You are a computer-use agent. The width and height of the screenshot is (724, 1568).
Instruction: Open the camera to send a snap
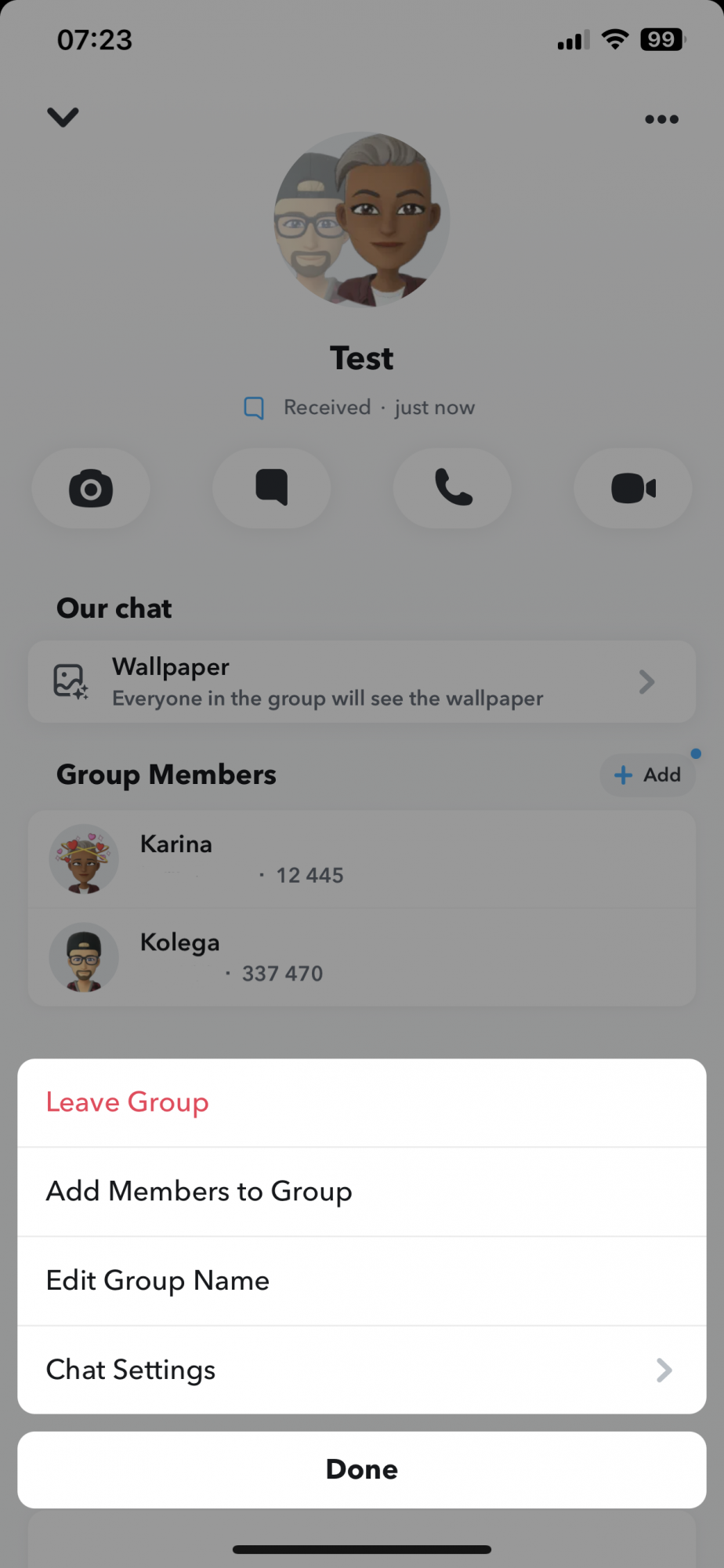[91, 488]
